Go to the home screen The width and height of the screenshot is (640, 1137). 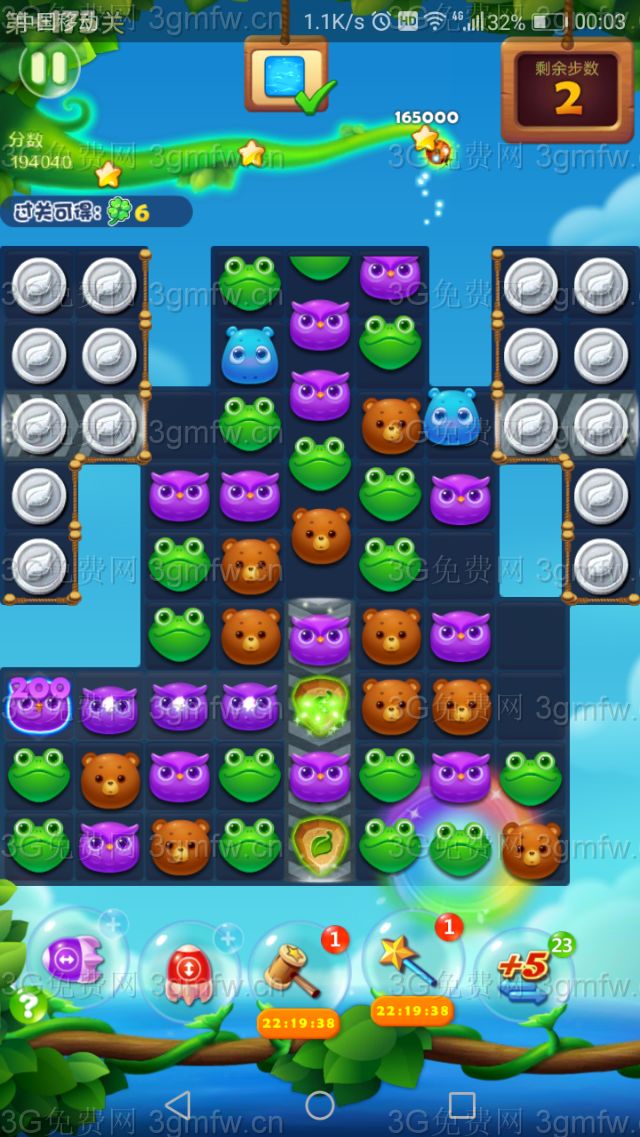click(x=320, y=1105)
